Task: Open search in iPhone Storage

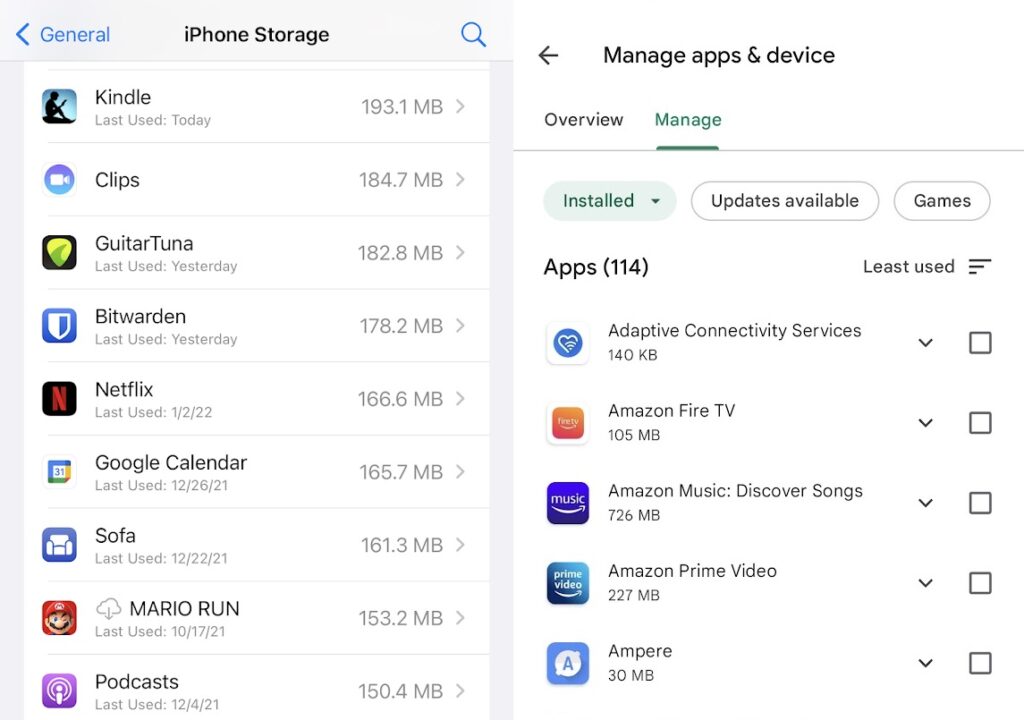Action: click(473, 35)
